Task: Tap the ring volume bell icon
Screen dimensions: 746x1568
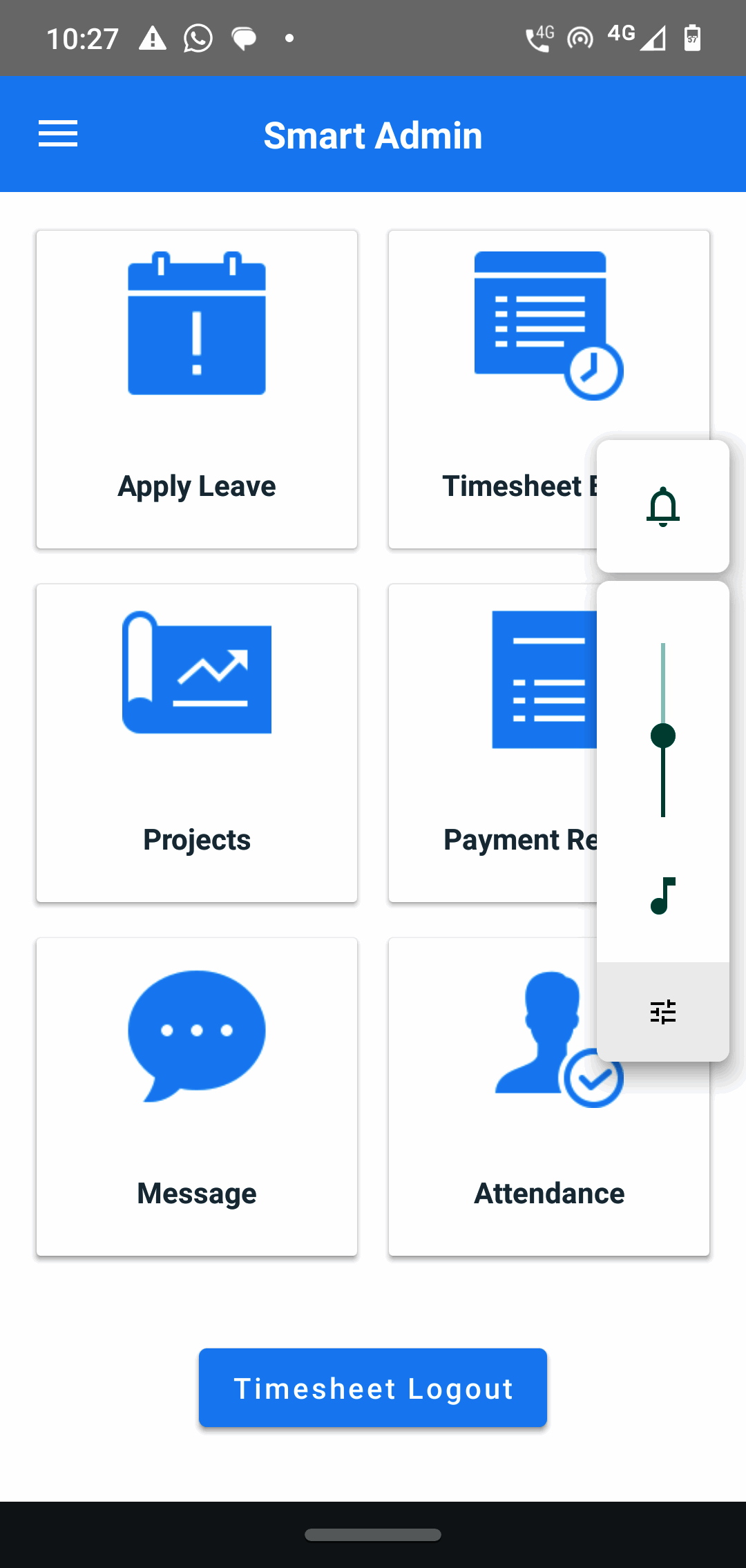Action: pyautogui.click(x=662, y=508)
